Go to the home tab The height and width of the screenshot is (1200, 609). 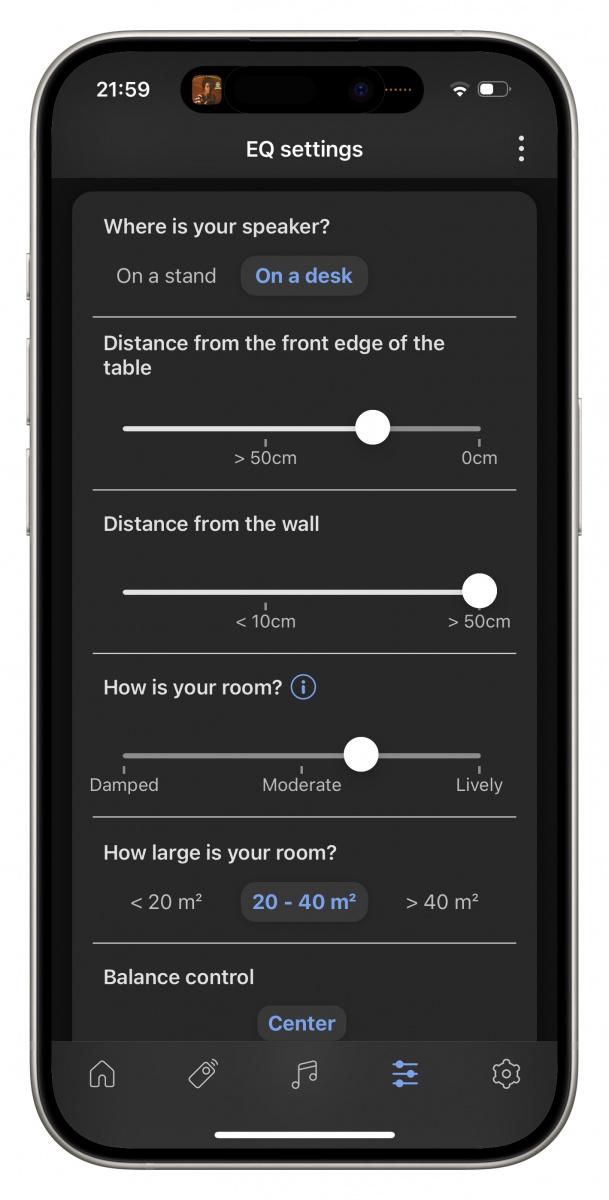pos(102,1075)
